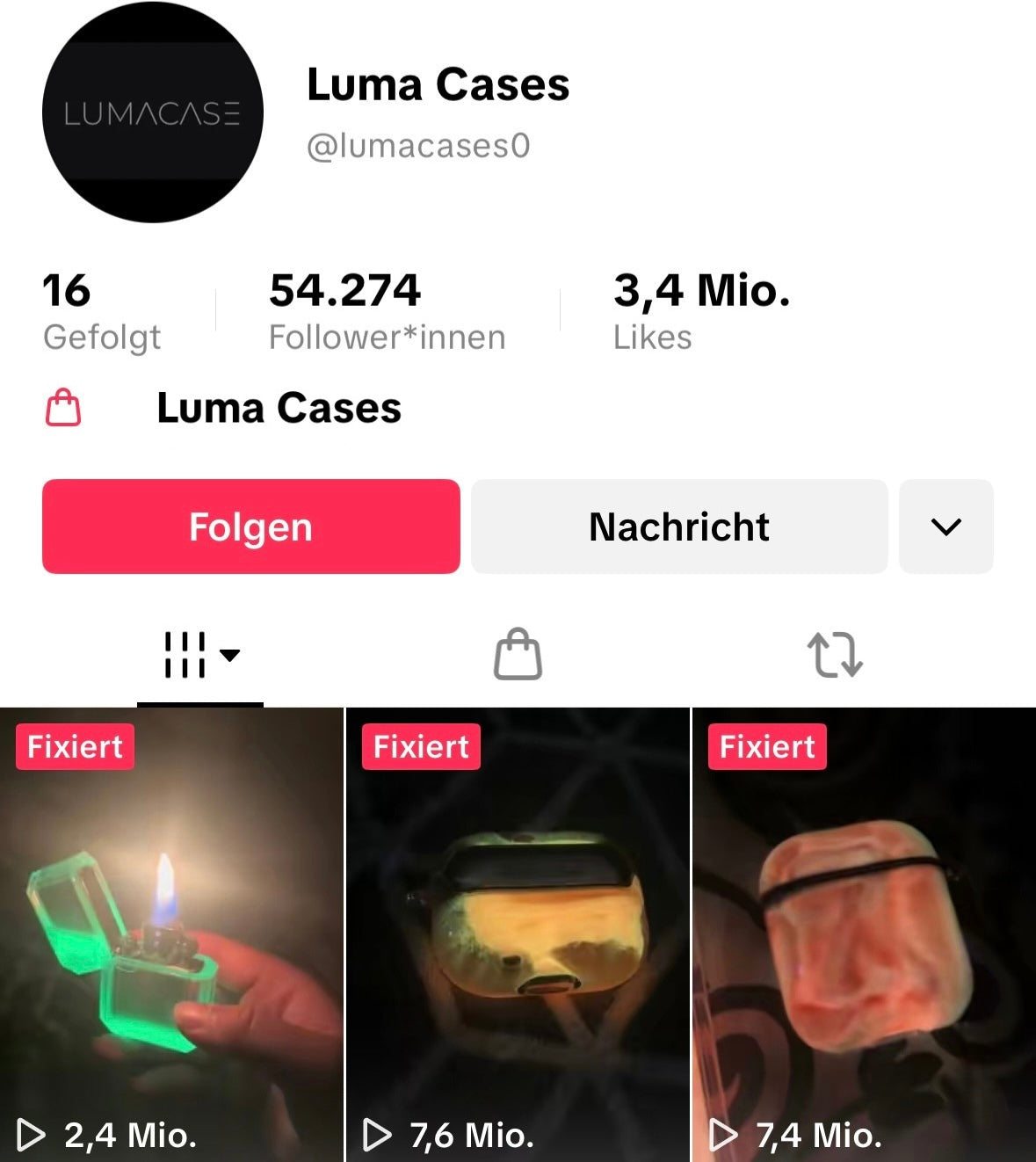Send a message via Nachricht

click(x=678, y=527)
